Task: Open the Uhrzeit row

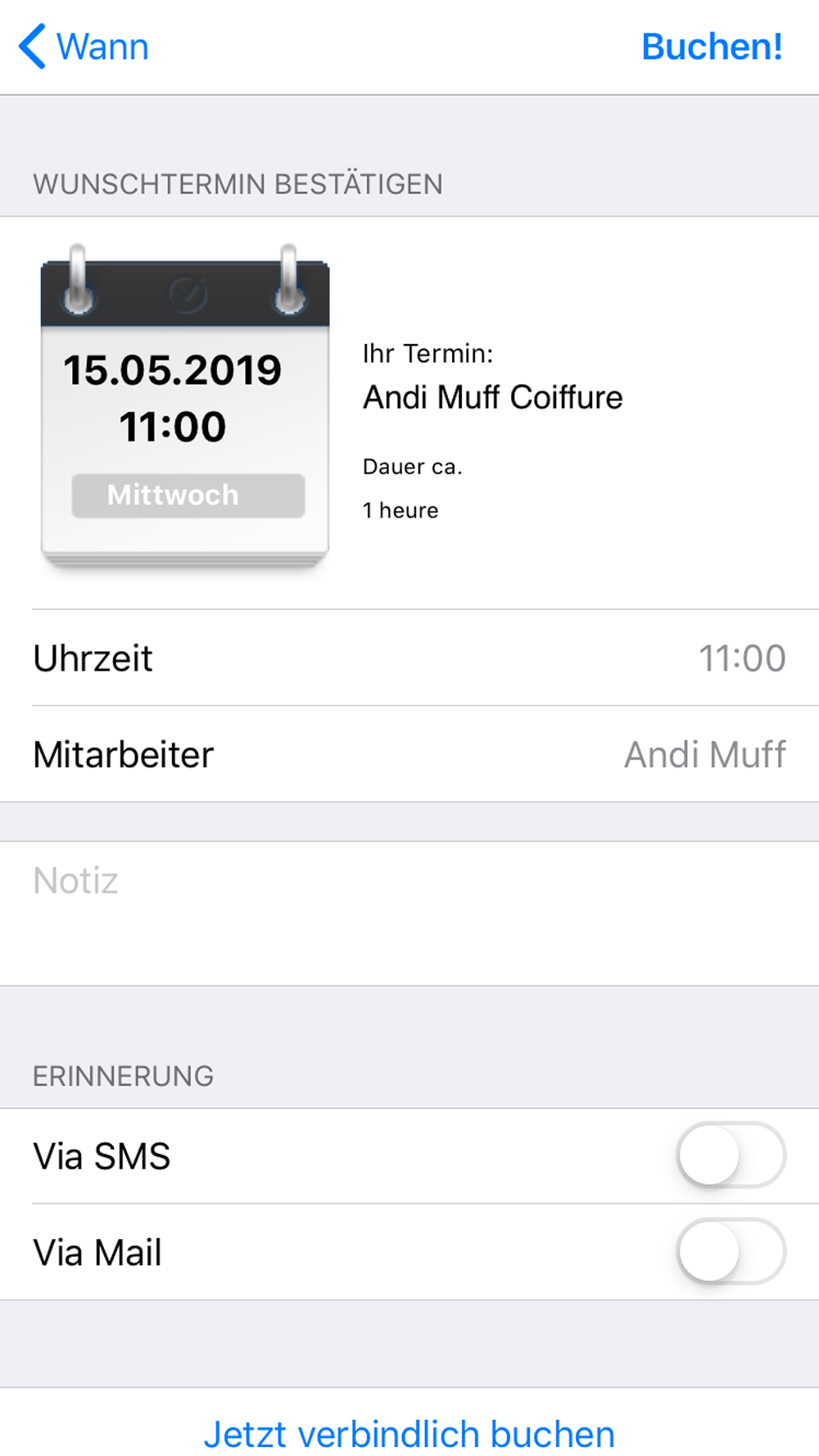Action: click(x=409, y=658)
